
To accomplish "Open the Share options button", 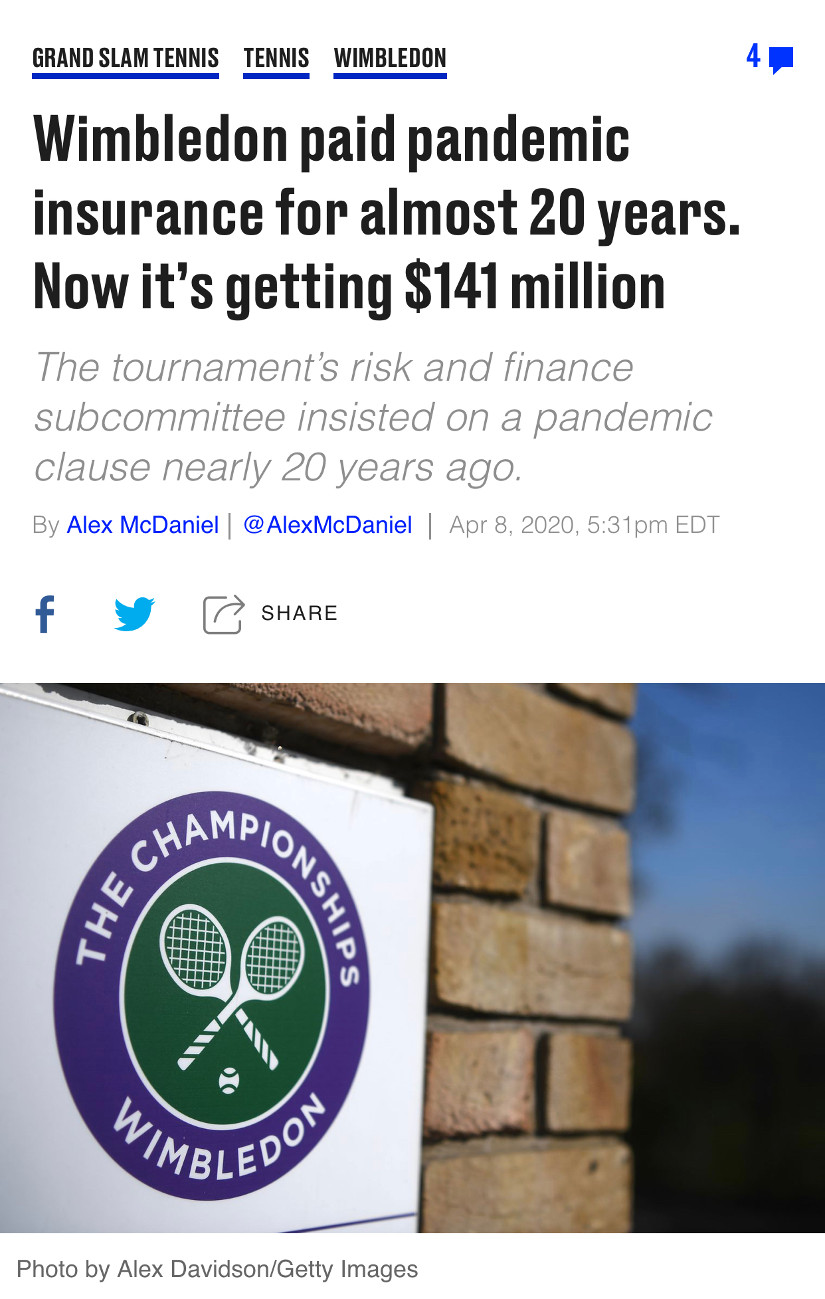I will [x=270, y=613].
